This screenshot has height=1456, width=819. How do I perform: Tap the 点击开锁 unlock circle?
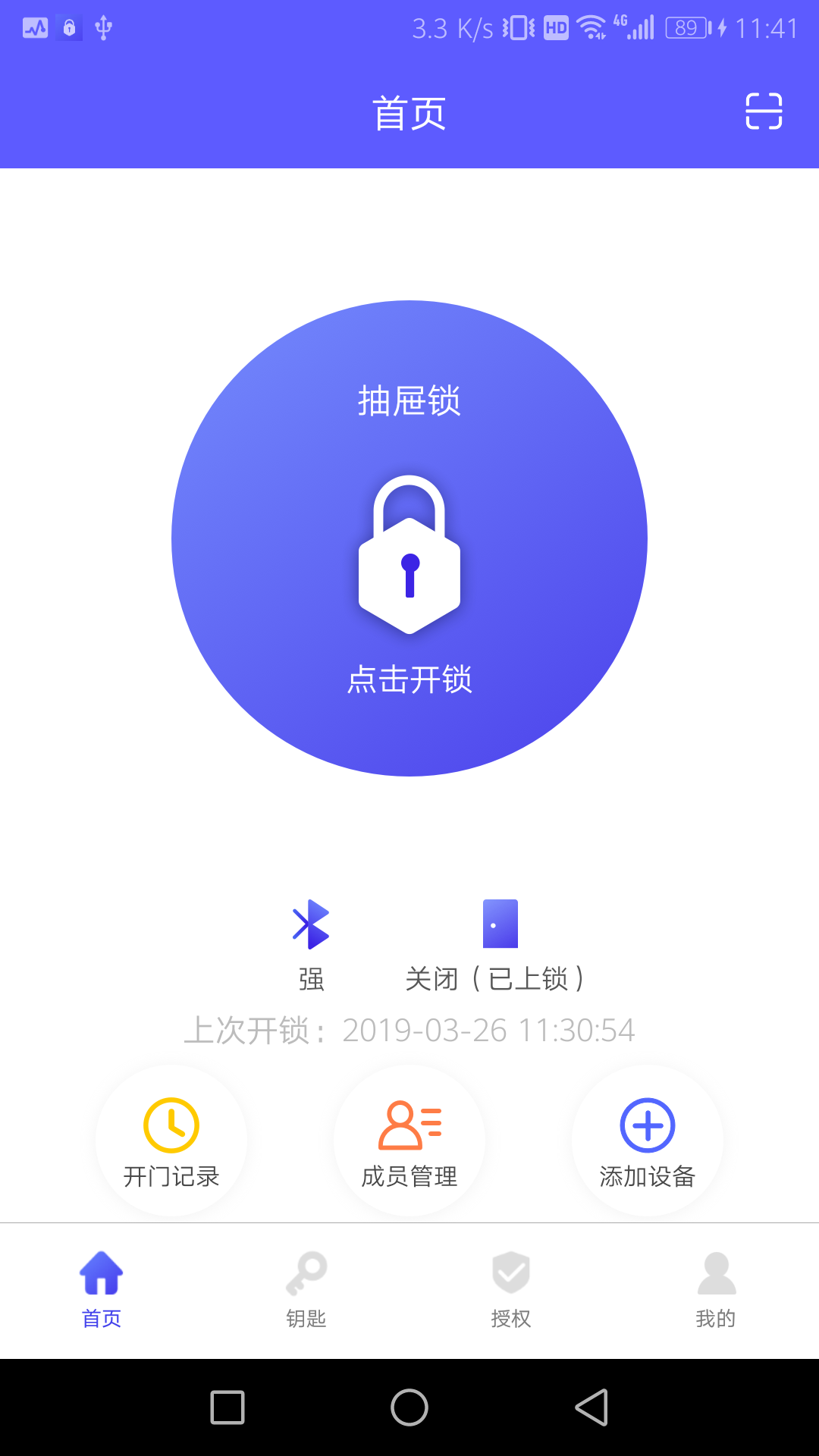pos(409,538)
